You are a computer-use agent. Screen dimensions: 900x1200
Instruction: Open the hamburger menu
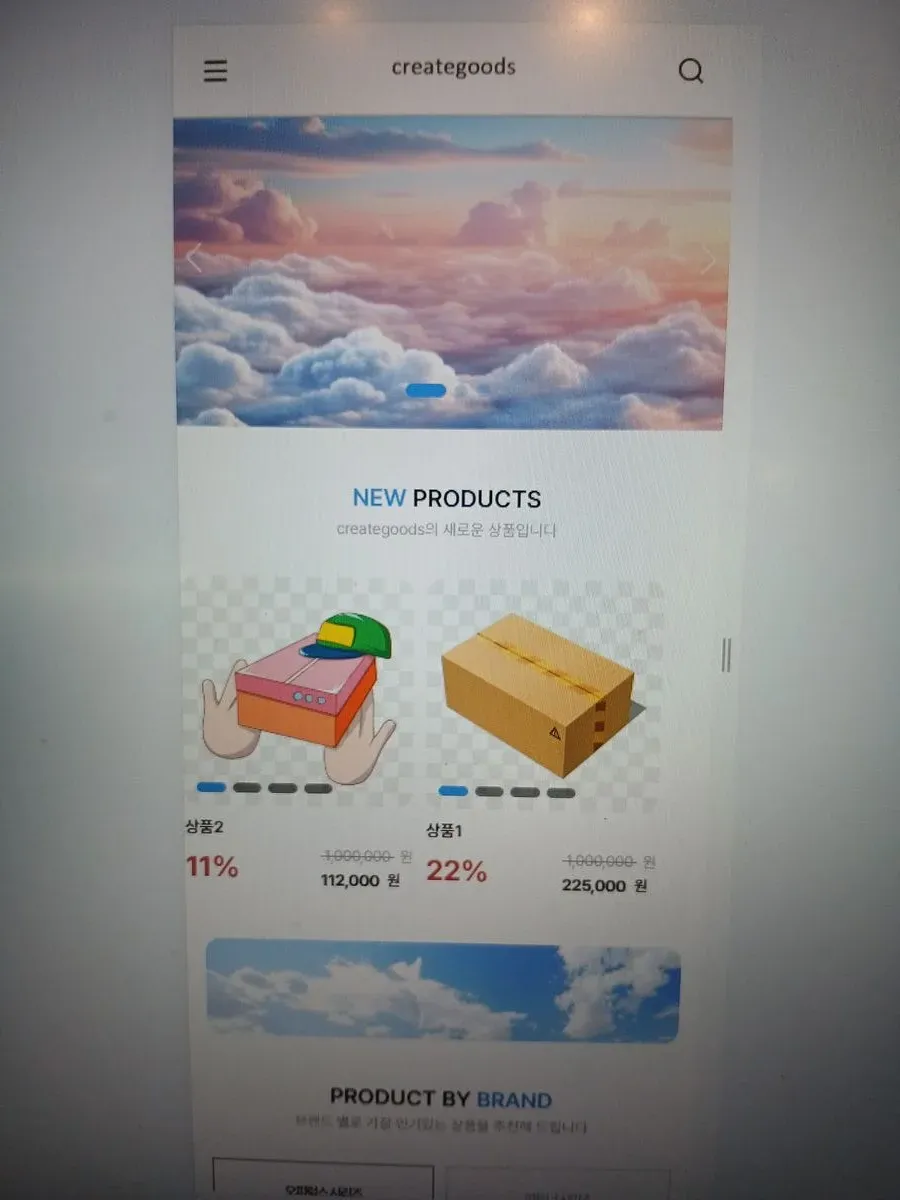click(x=215, y=71)
